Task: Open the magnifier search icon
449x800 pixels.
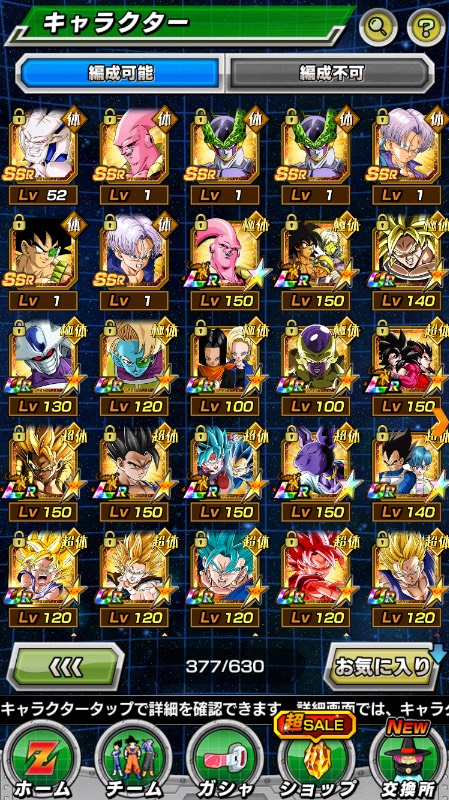Action: point(378,27)
